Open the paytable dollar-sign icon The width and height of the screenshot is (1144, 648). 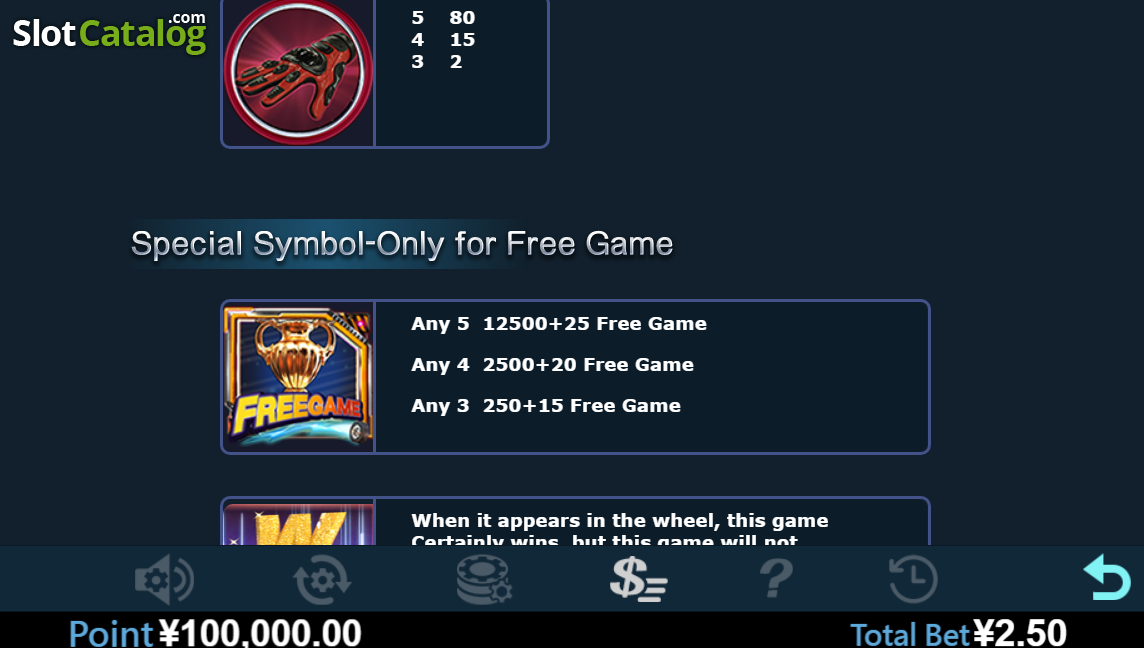[638, 579]
